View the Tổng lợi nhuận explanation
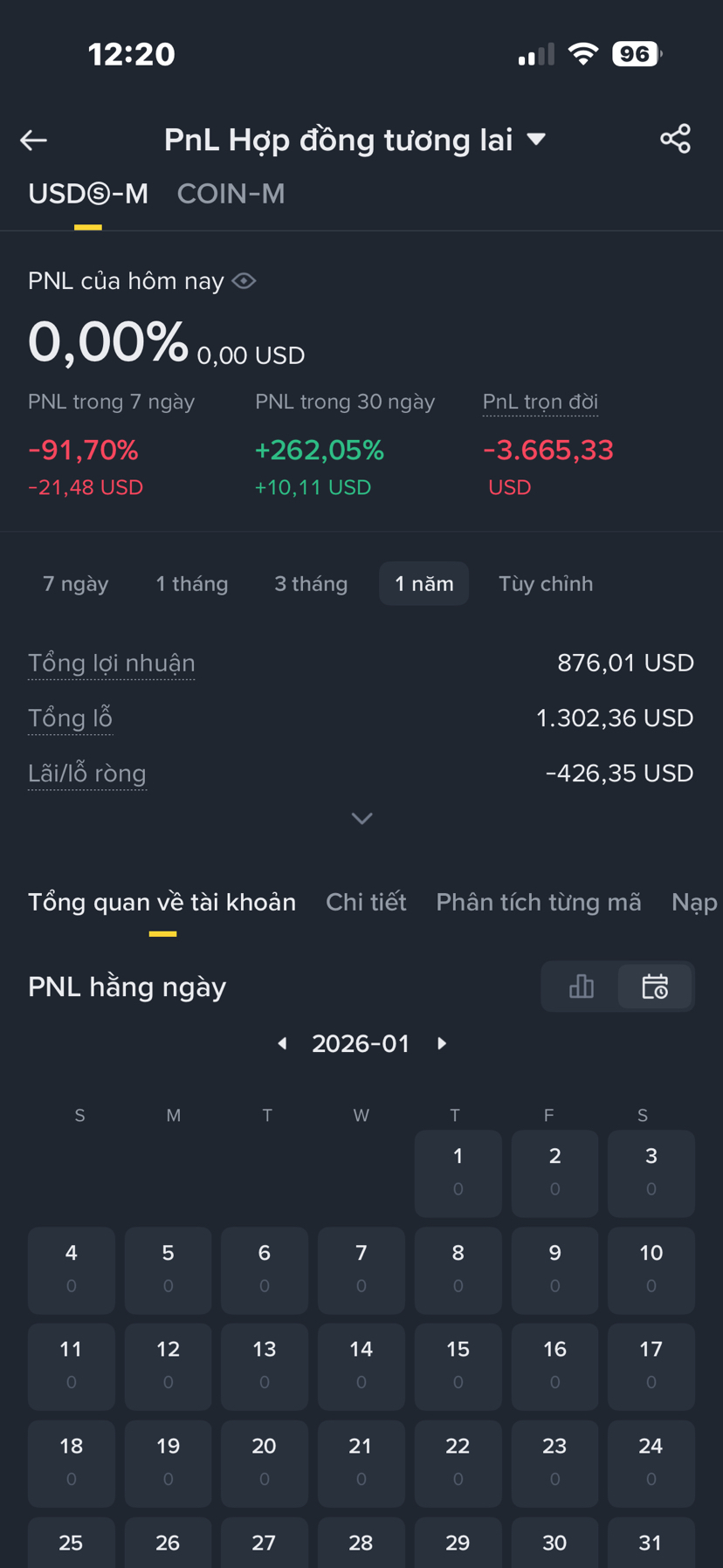The height and width of the screenshot is (1568, 723). 111,664
